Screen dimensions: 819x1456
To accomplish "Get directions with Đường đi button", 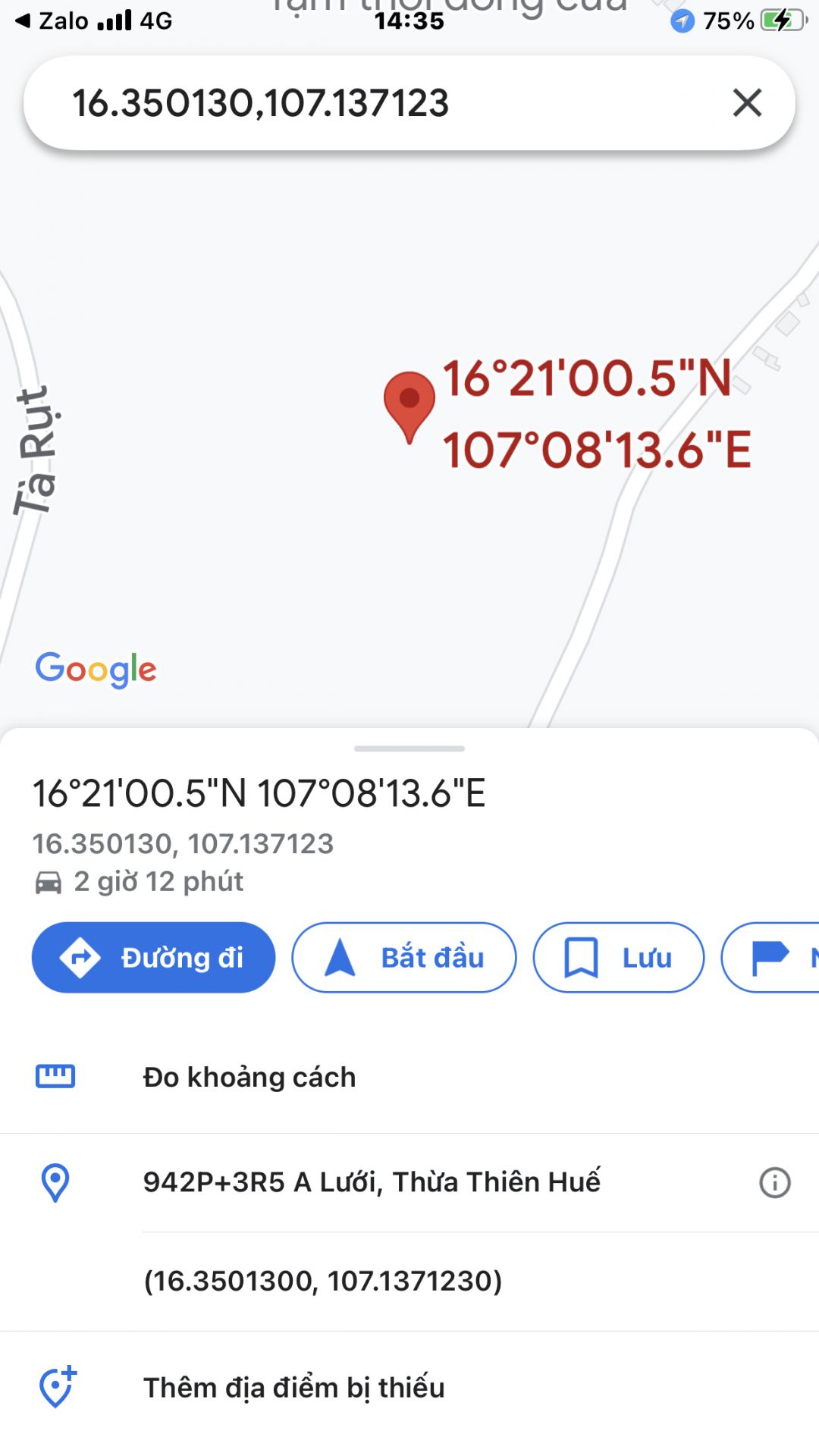I will tap(153, 957).
